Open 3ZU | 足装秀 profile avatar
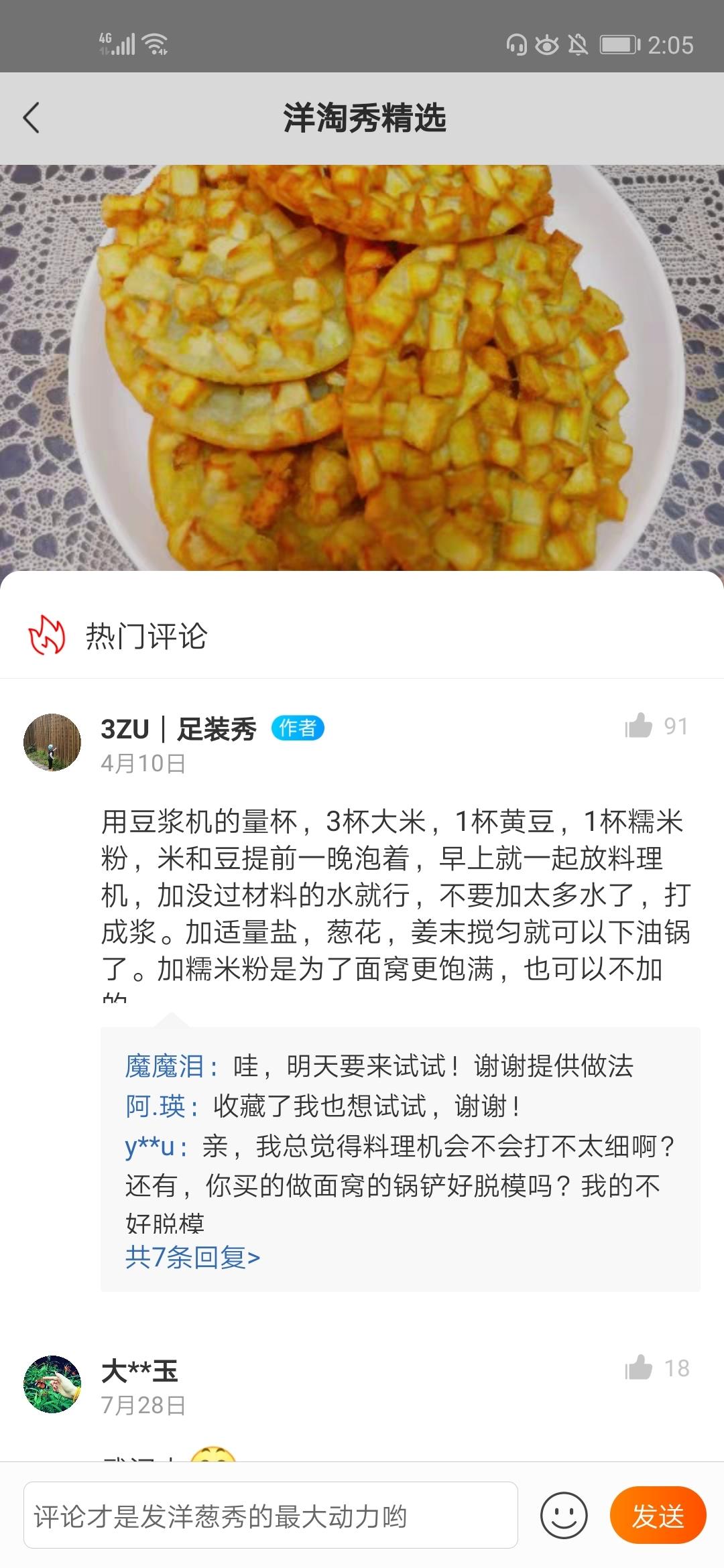Image resolution: width=724 pixels, height=1568 pixels. click(52, 742)
